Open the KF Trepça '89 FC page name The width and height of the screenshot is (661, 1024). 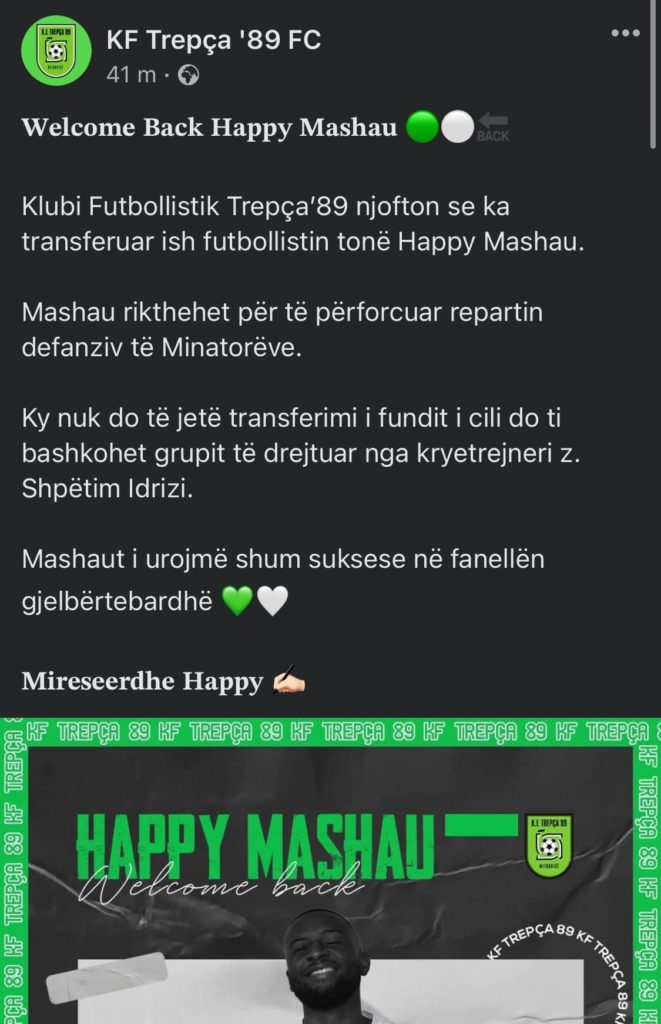[213, 40]
